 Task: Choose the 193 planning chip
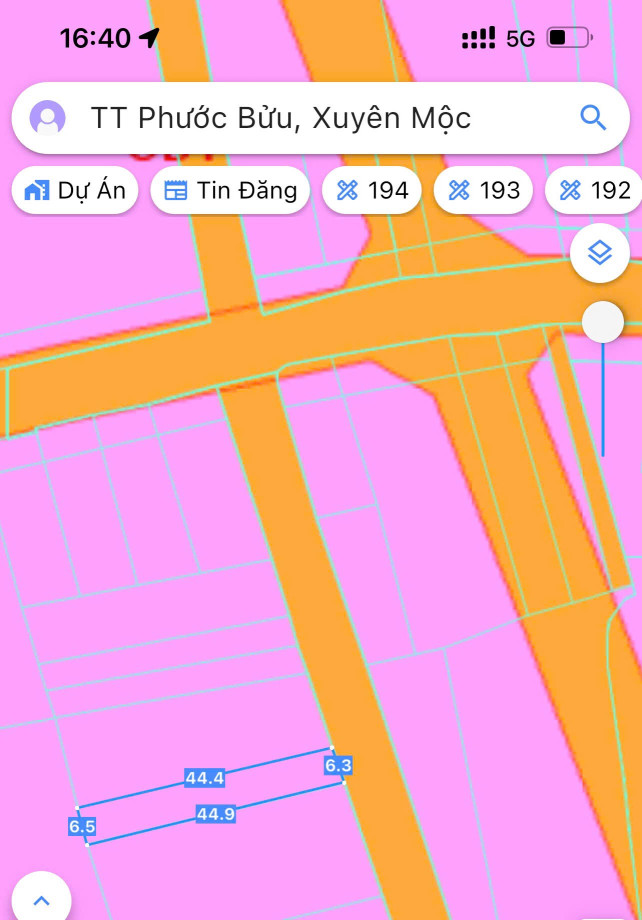point(484,190)
